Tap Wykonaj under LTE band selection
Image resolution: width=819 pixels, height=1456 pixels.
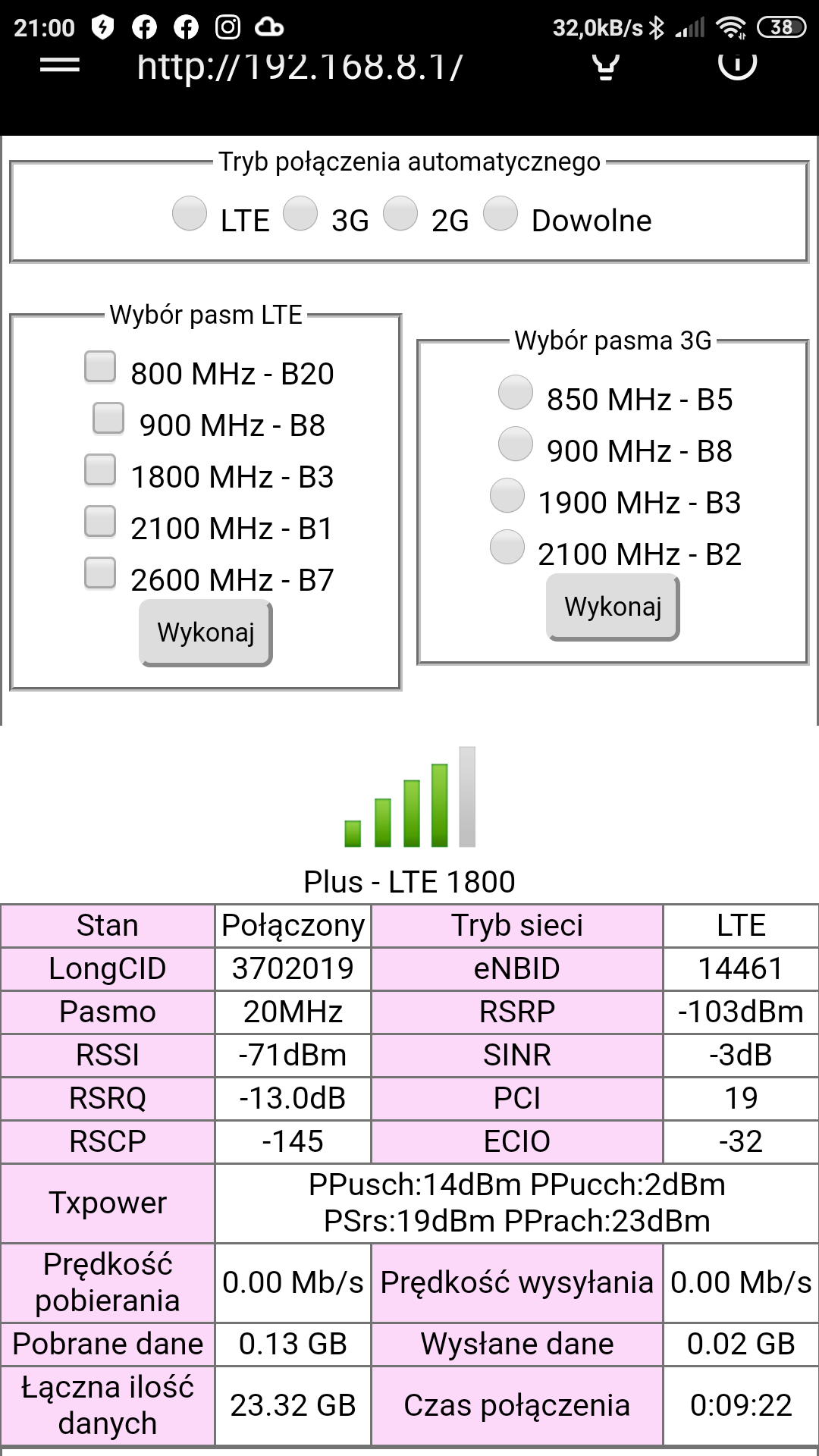206,632
